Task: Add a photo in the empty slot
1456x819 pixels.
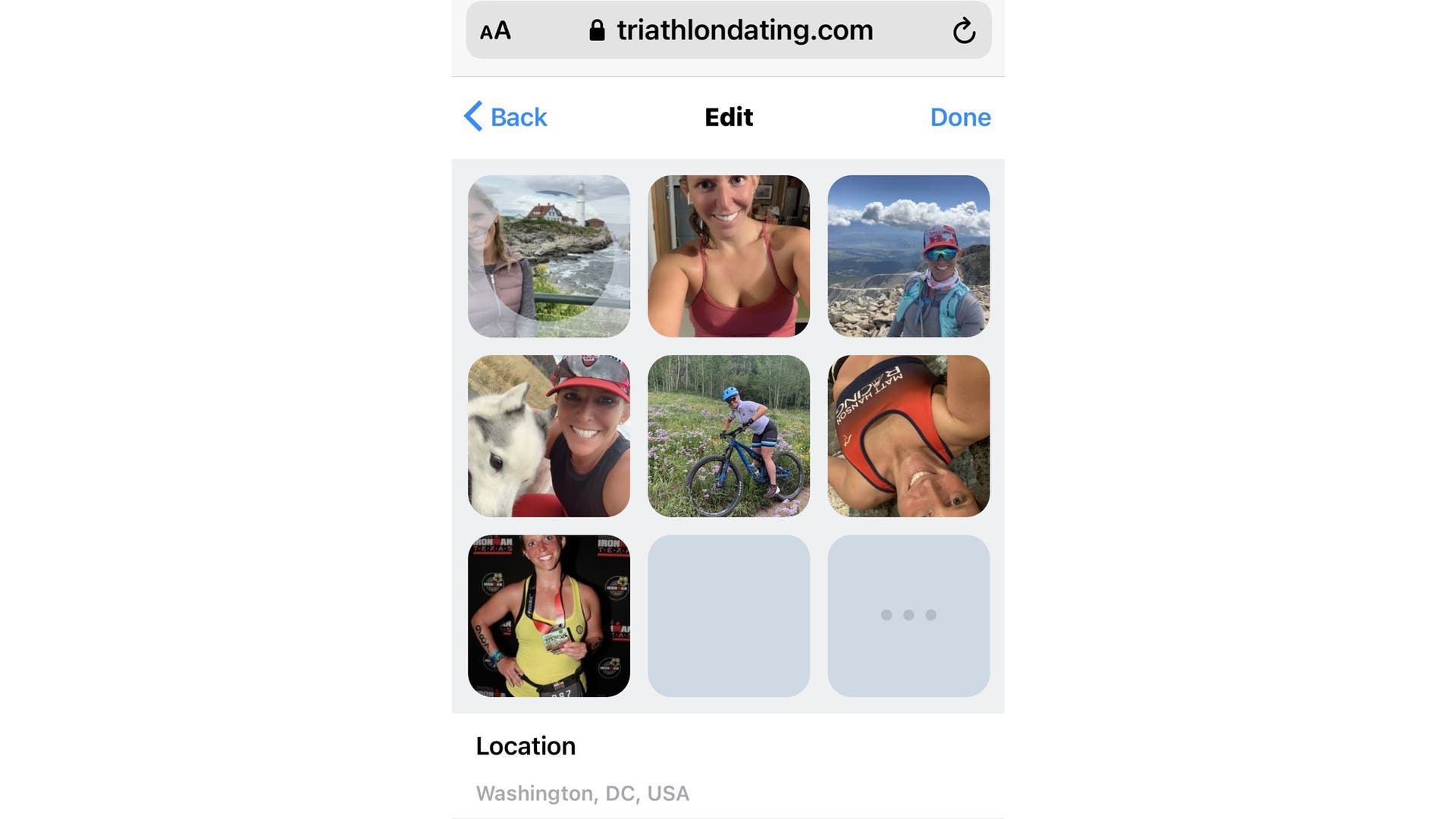Action: (x=728, y=616)
